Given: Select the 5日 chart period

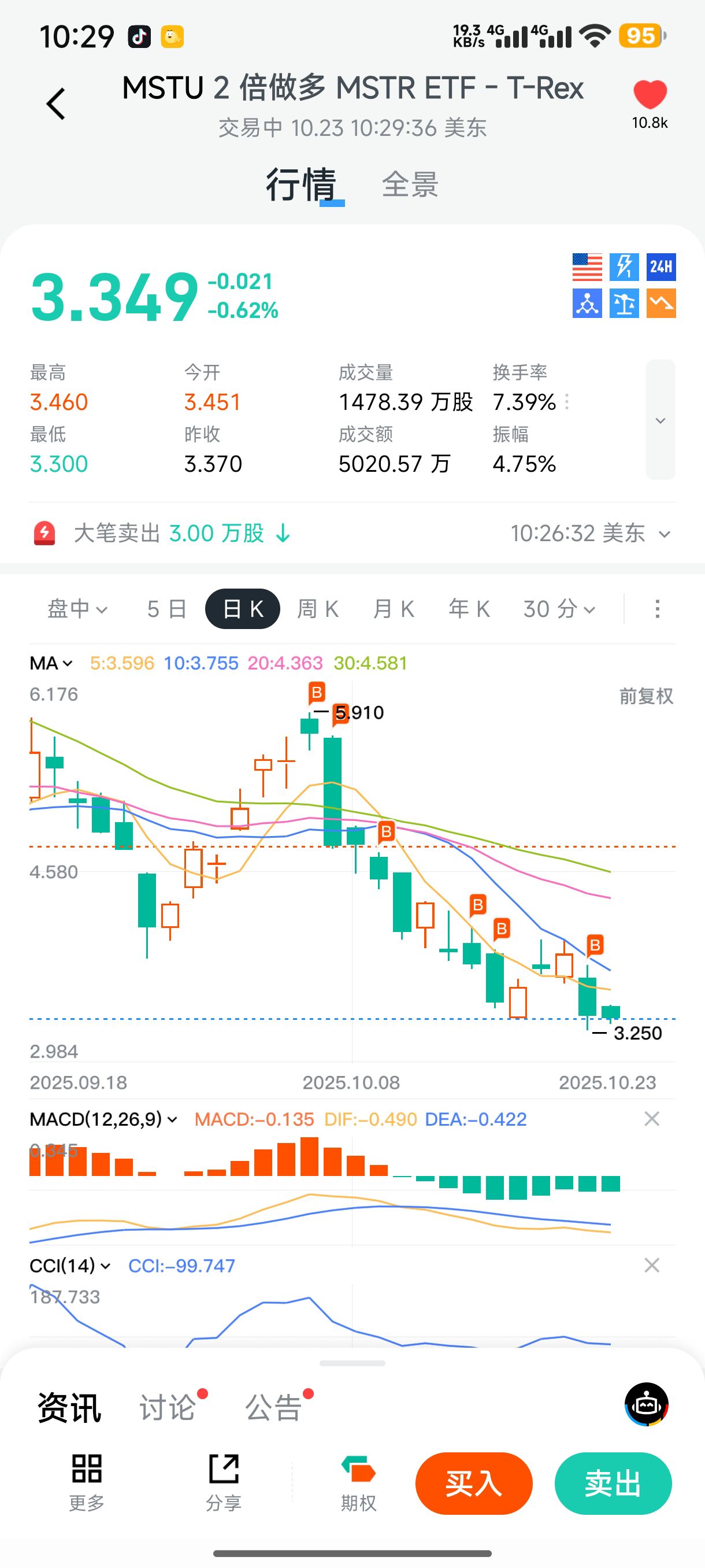Looking at the screenshot, I should 166,609.
